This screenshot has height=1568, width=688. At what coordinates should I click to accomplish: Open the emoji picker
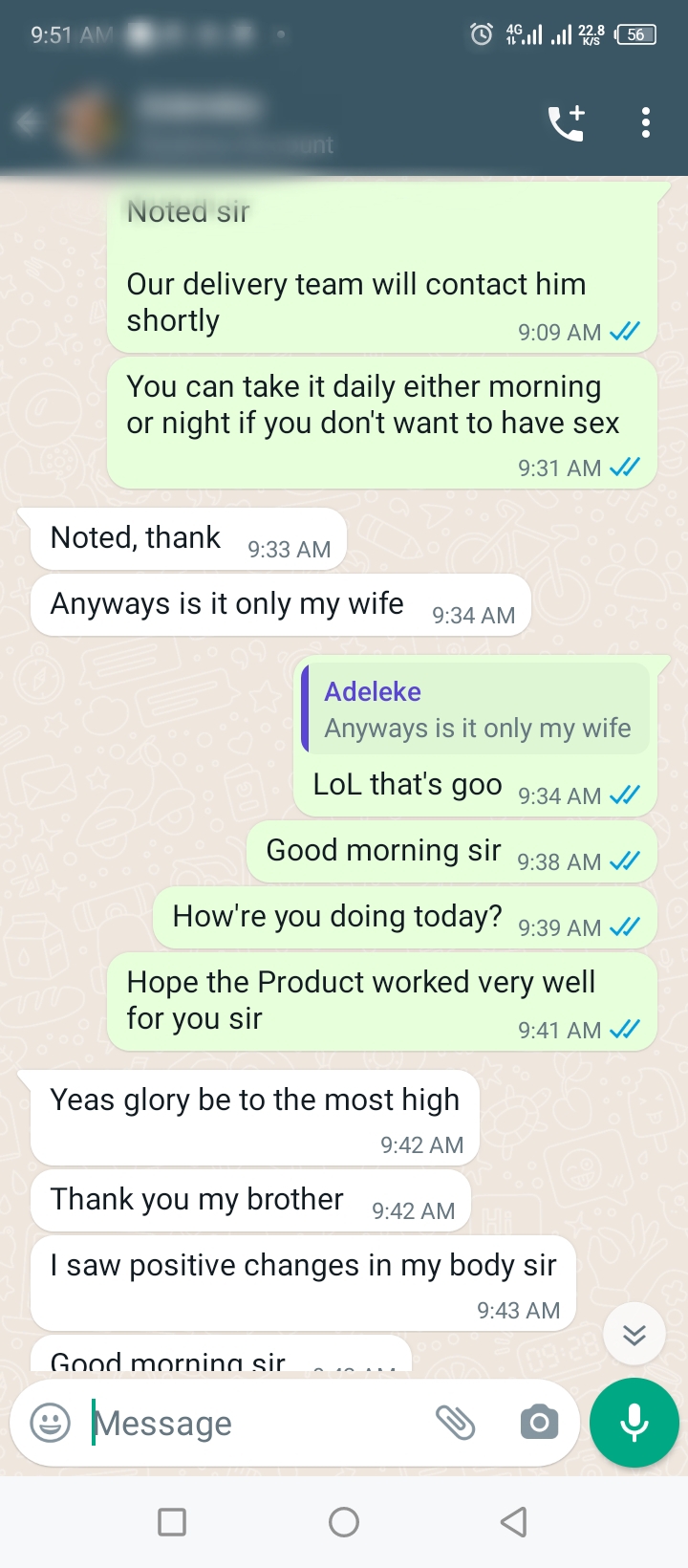coord(51,1423)
